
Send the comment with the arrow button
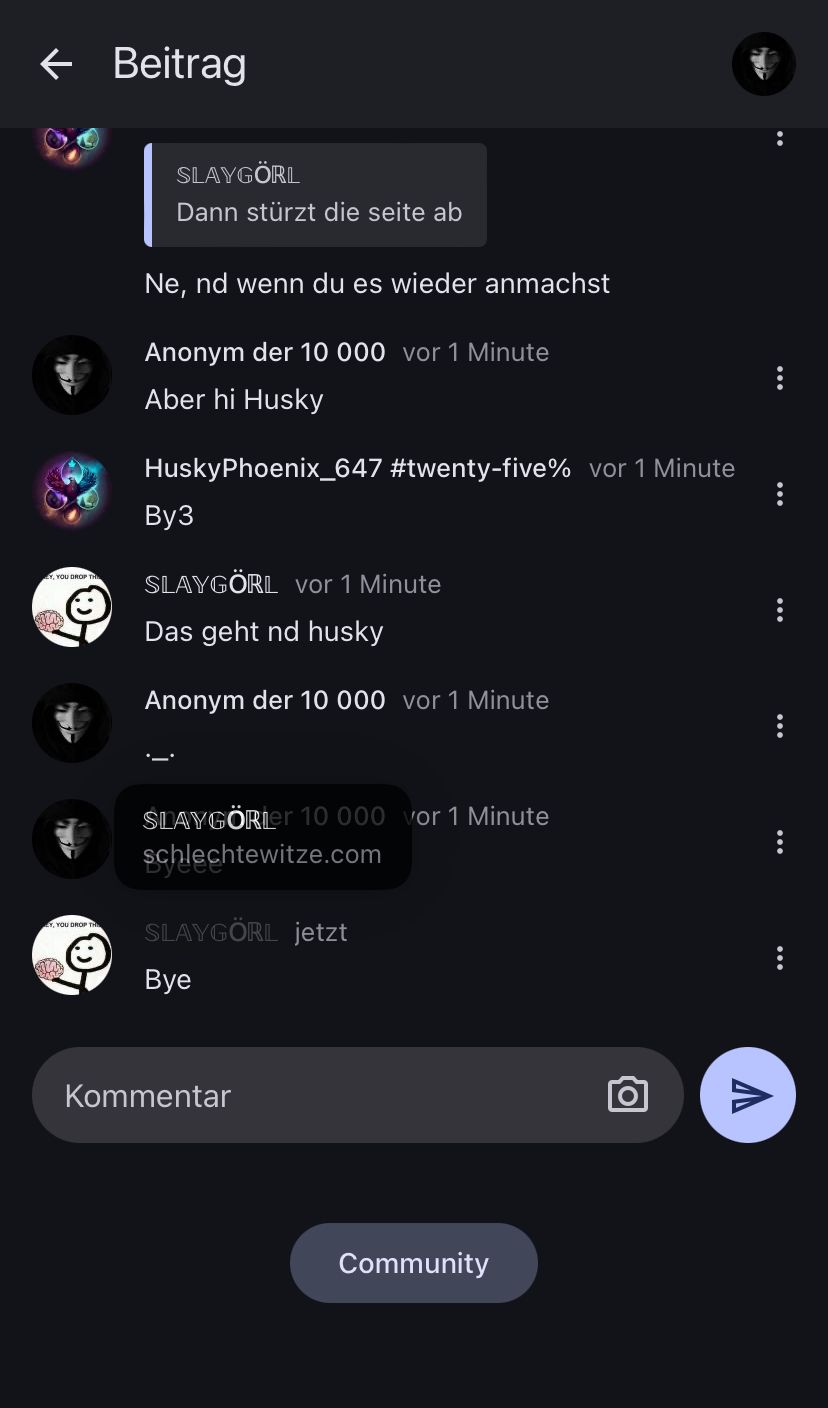point(748,1095)
